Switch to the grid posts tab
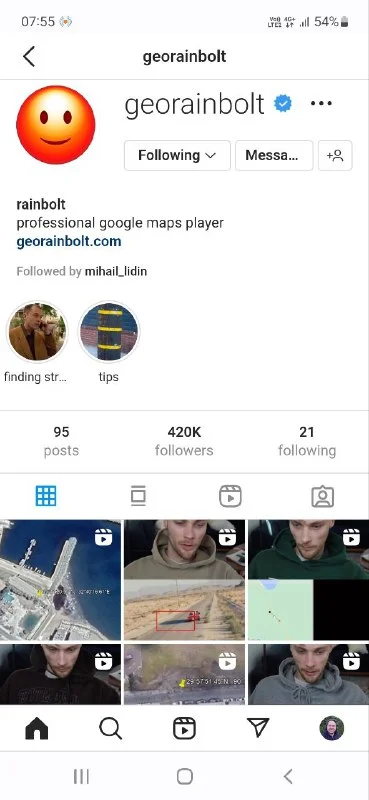This screenshot has width=369, height=800. point(46,496)
